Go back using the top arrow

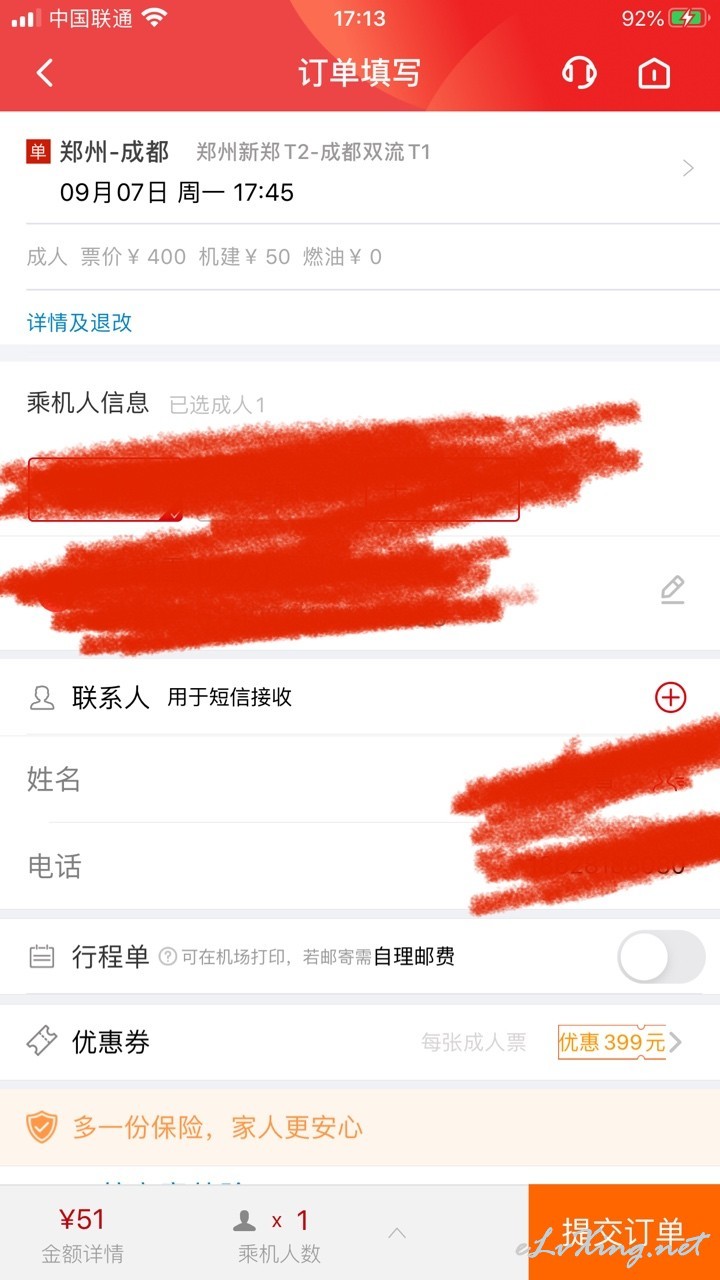click(44, 73)
